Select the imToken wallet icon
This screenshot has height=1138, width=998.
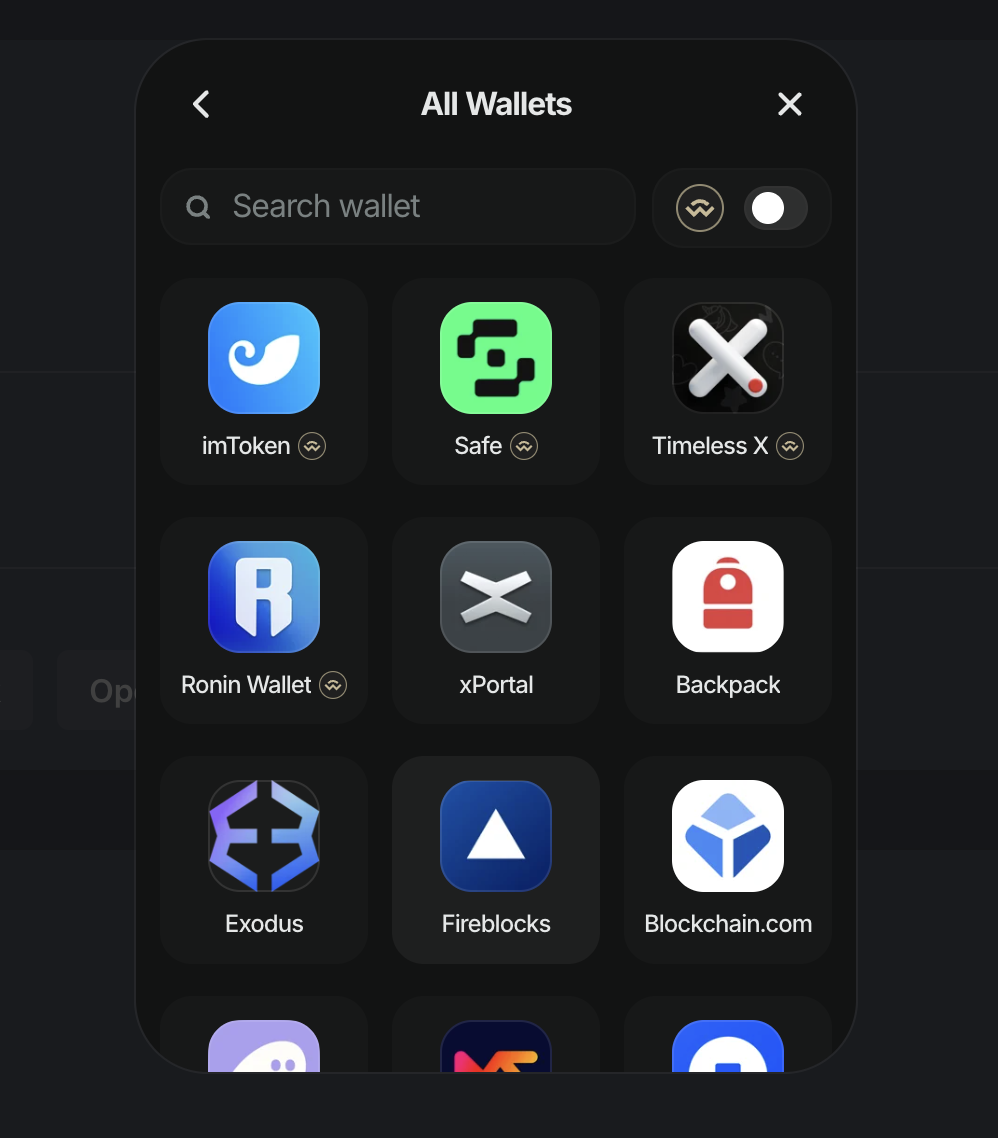coord(263,357)
